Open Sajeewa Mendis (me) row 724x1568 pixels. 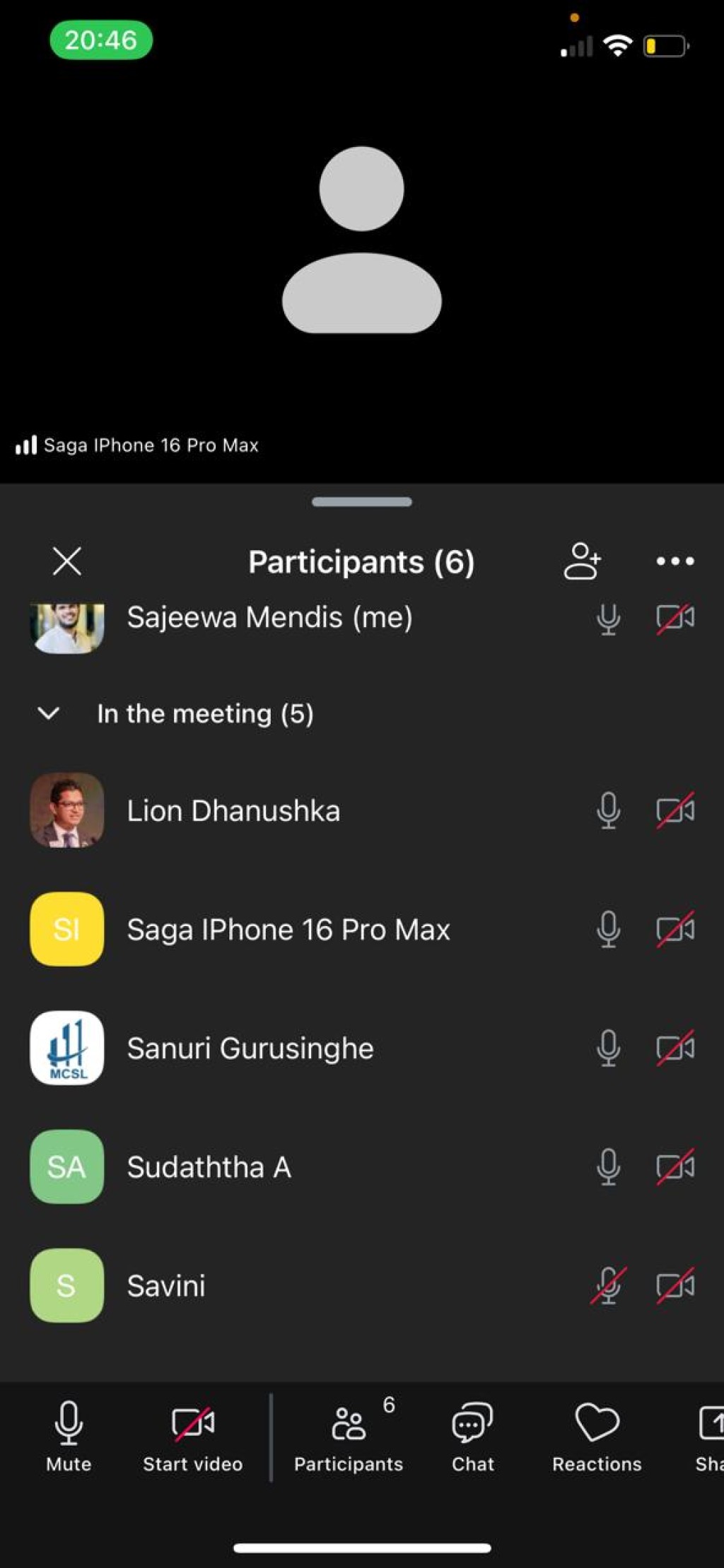point(362,618)
